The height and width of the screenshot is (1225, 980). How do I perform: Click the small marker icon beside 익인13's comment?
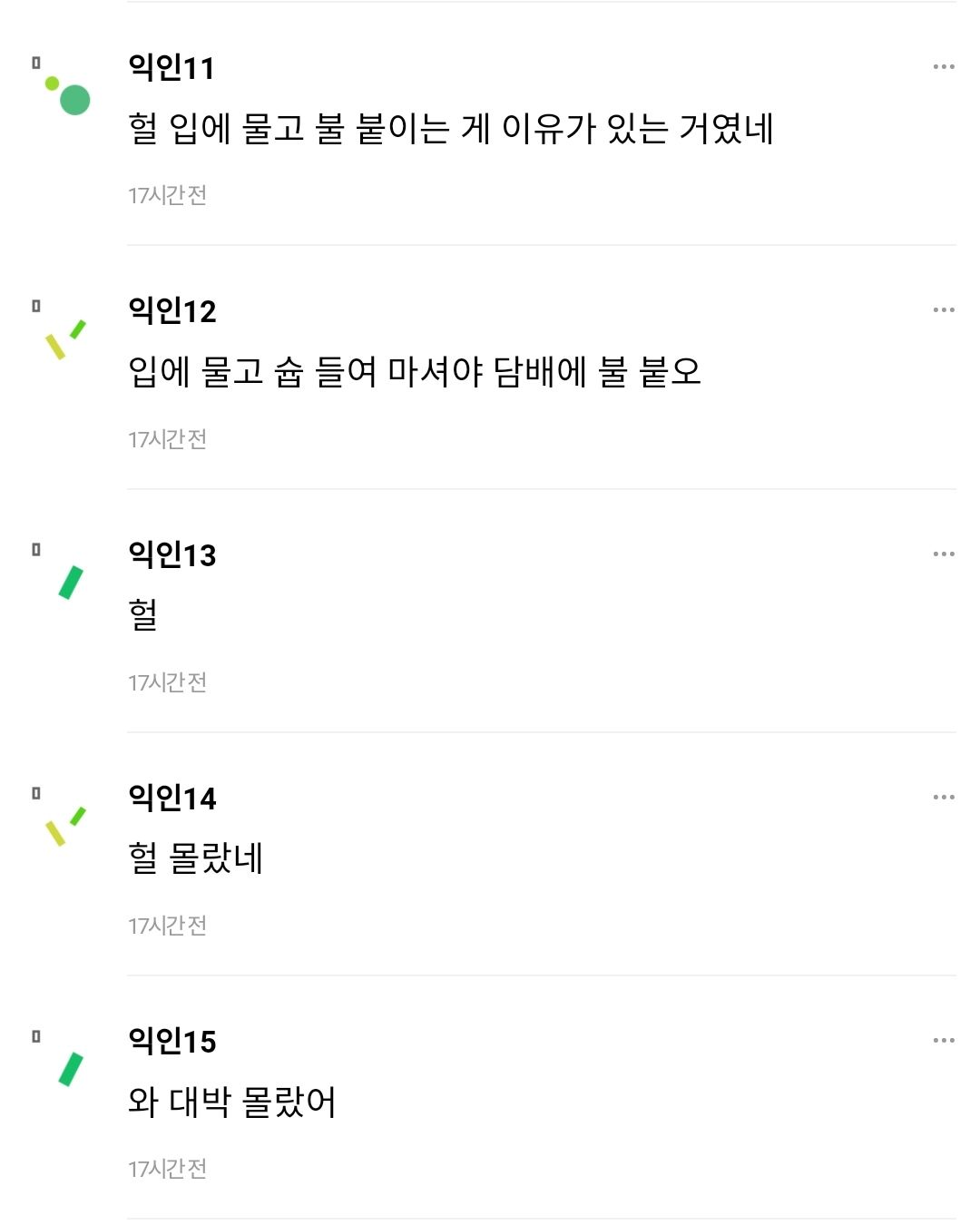point(36,551)
